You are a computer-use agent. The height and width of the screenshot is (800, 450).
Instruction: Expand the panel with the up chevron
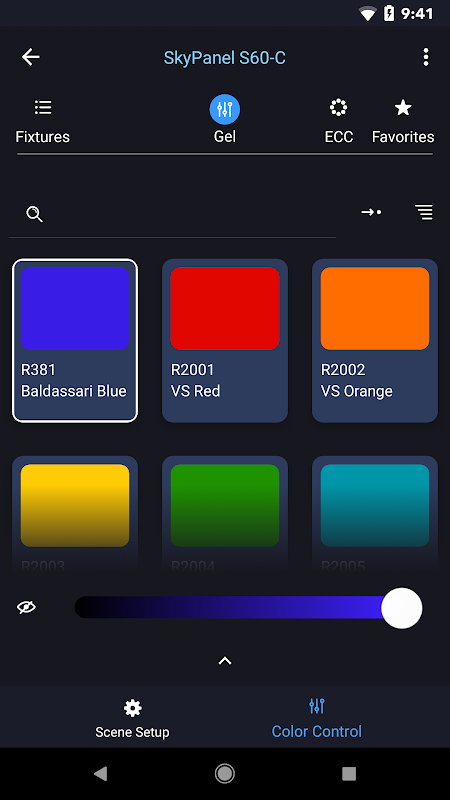point(225,661)
